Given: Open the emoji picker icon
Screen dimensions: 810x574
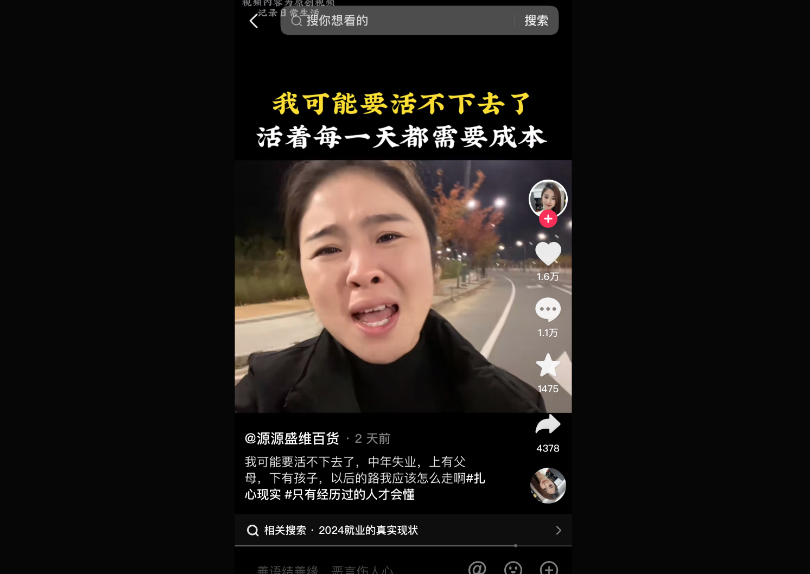Looking at the screenshot, I should coord(513,568).
